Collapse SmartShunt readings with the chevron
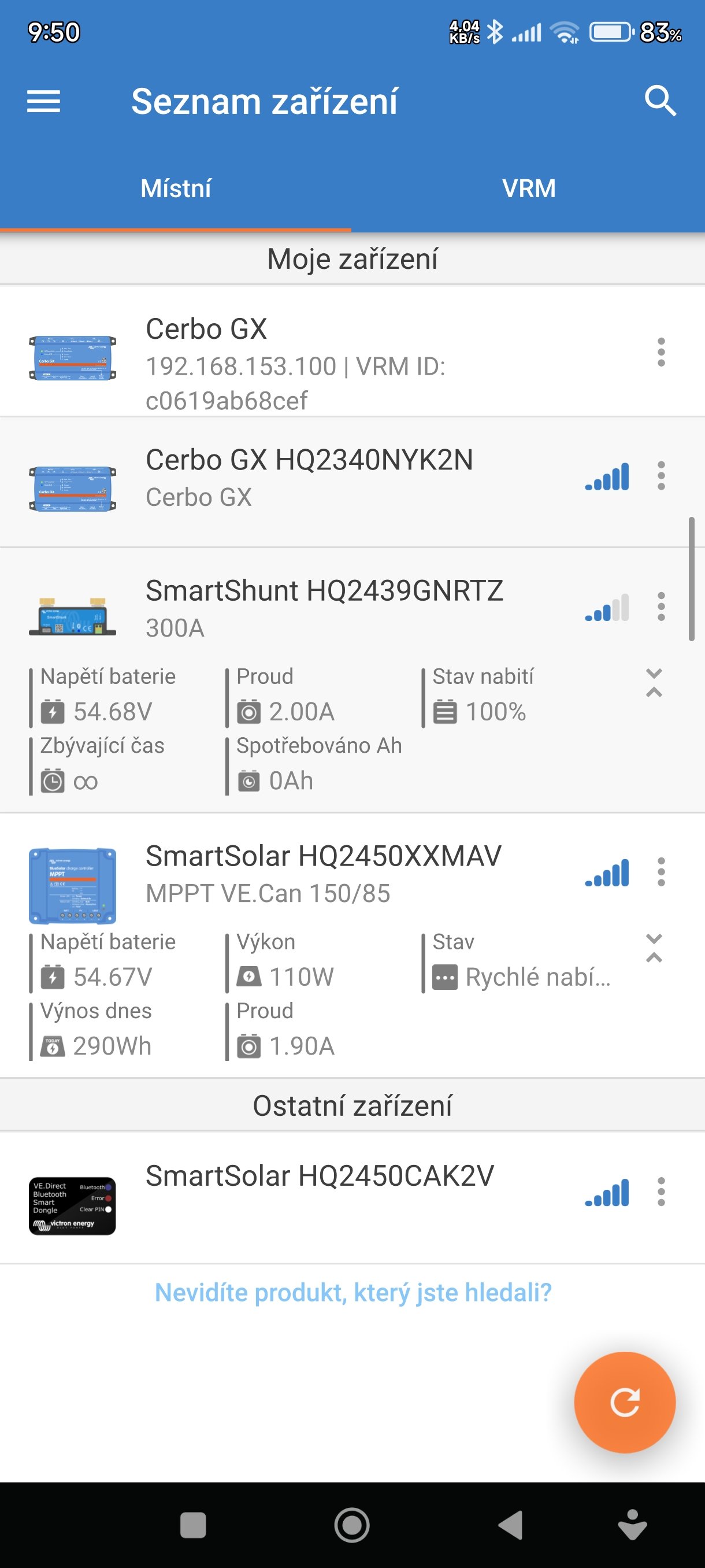 [654, 683]
